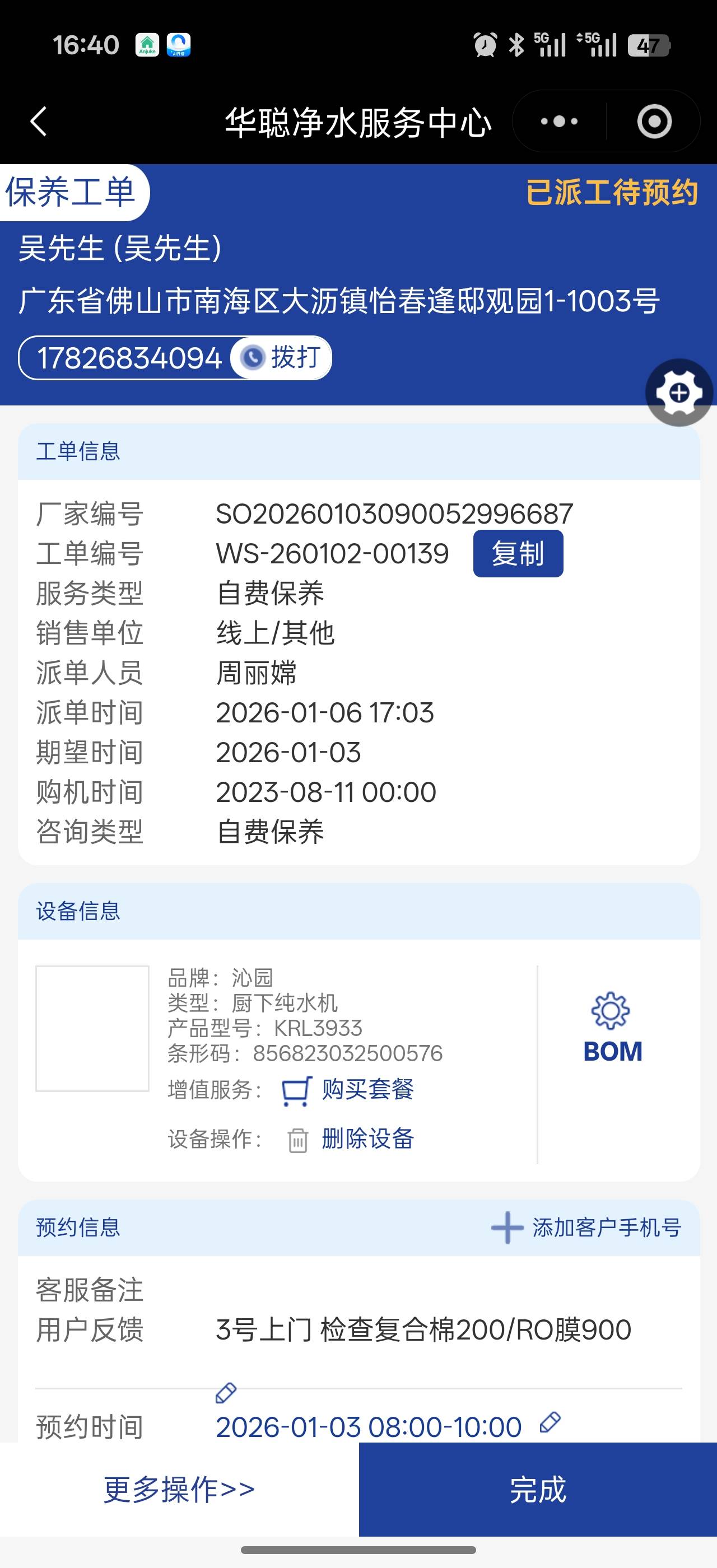Edit the 用户反馈 note with the pencil
This screenshot has height=1568, width=717.
click(226, 1392)
